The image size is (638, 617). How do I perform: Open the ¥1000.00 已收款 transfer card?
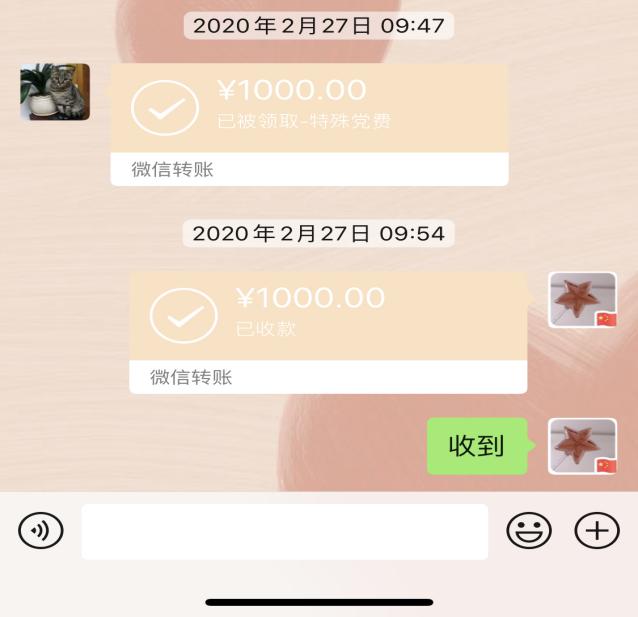328,331
